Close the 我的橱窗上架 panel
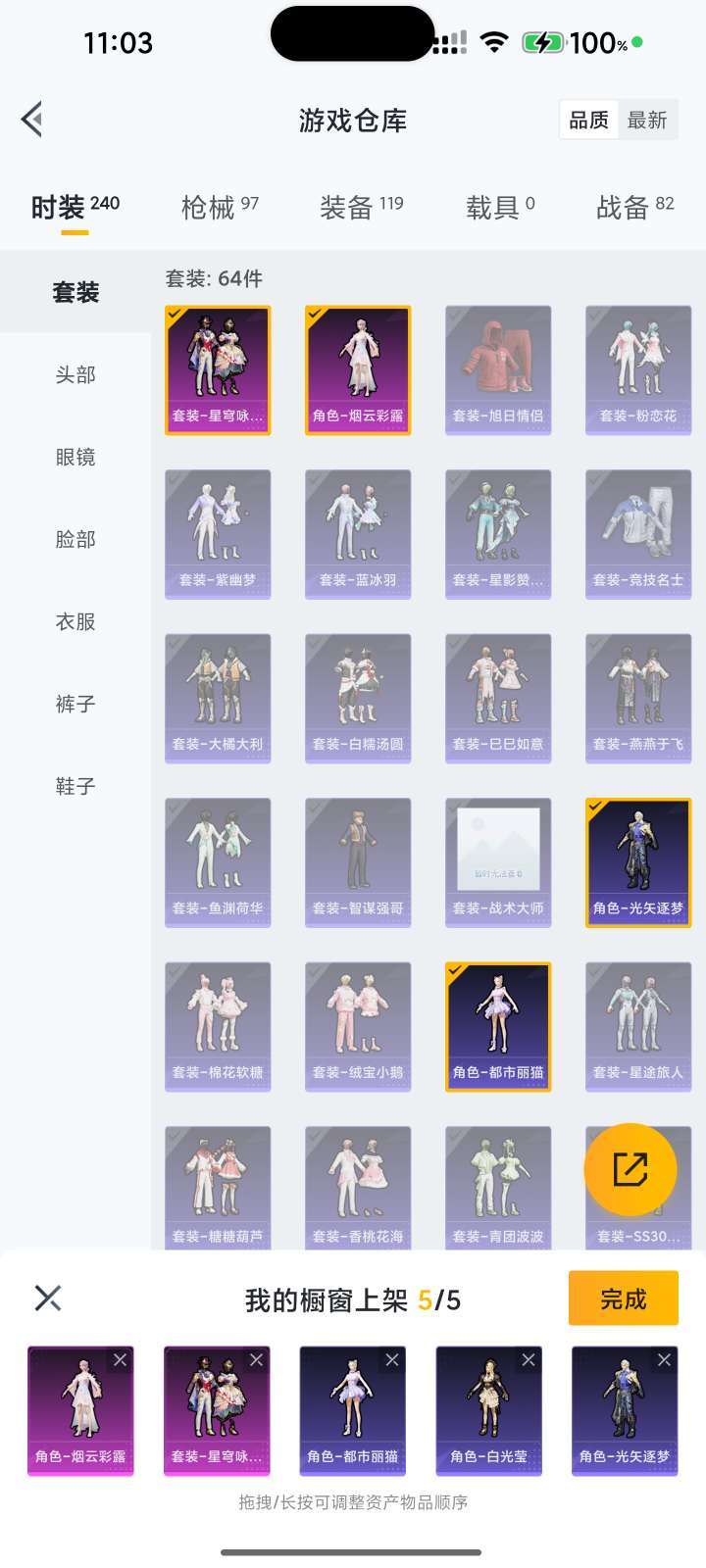The height and width of the screenshot is (1568, 706). tap(48, 1298)
